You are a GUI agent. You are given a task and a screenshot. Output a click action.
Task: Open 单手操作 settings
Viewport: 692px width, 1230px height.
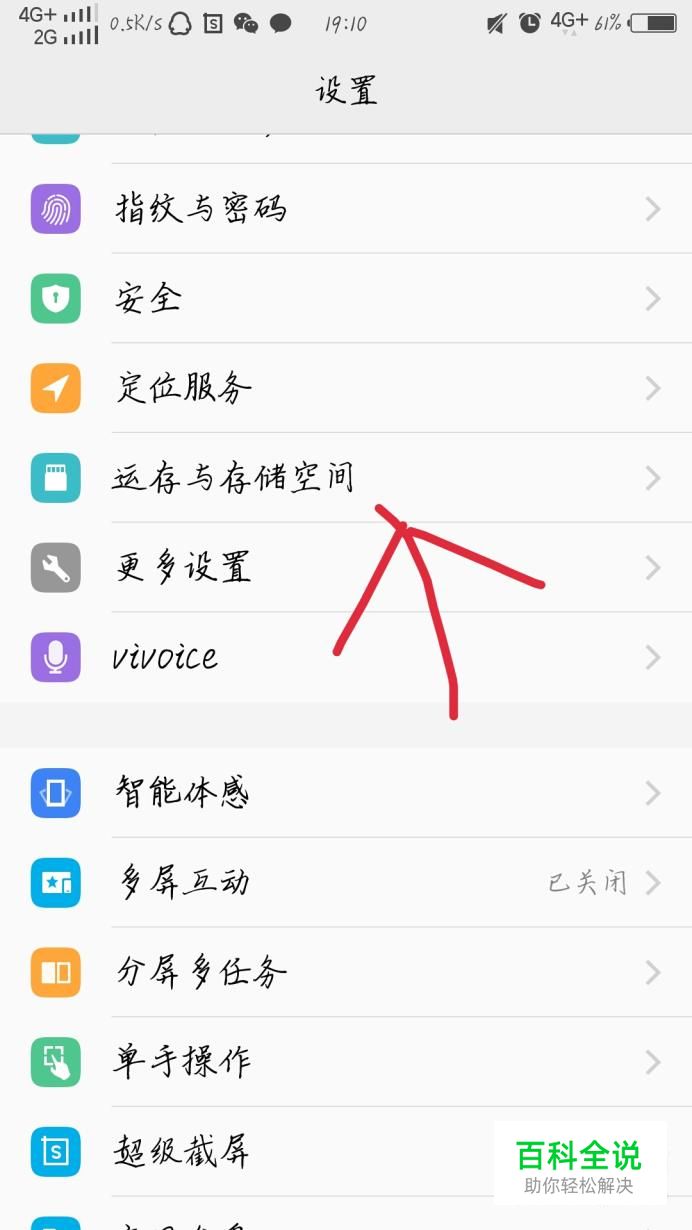(346, 1062)
